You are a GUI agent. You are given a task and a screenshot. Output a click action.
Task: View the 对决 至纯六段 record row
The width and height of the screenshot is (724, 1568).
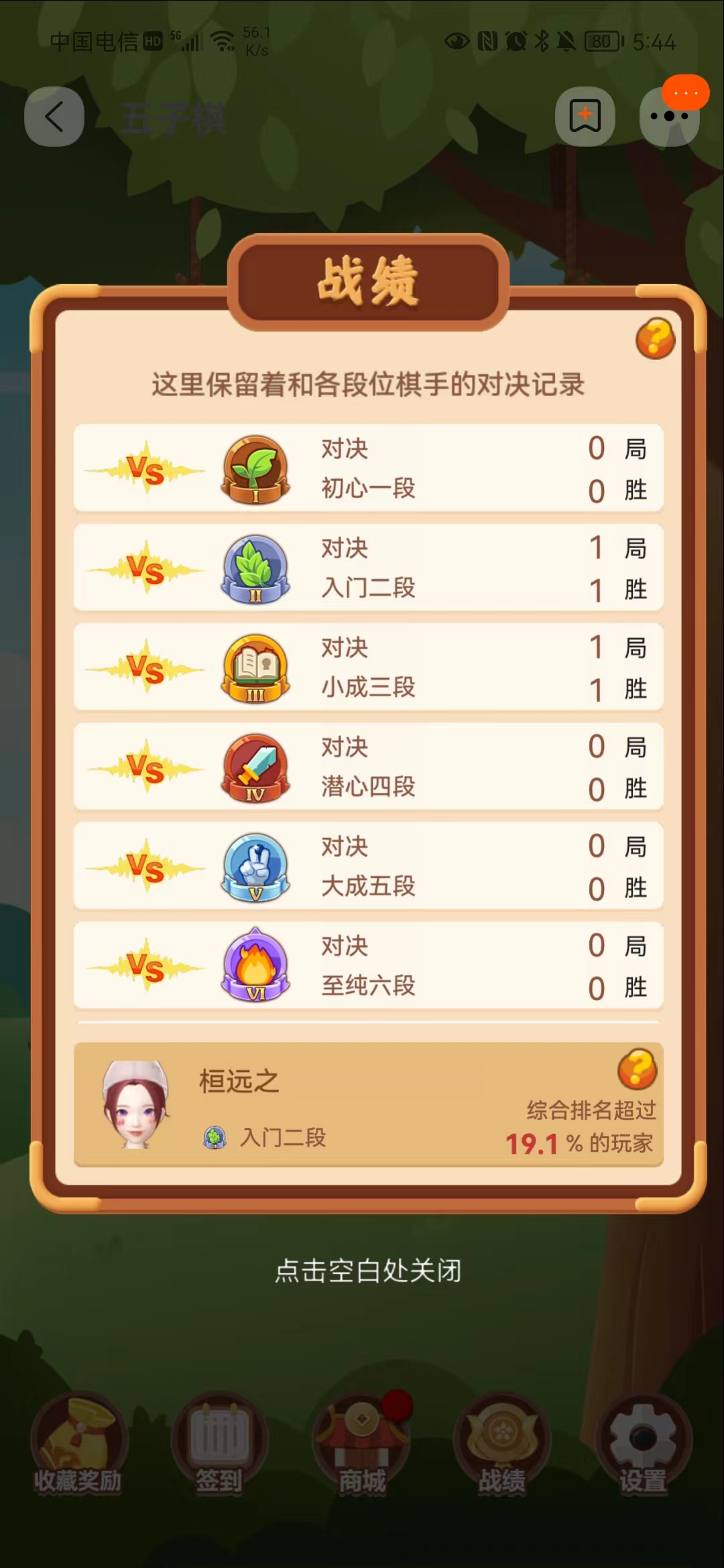pos(368,965)
